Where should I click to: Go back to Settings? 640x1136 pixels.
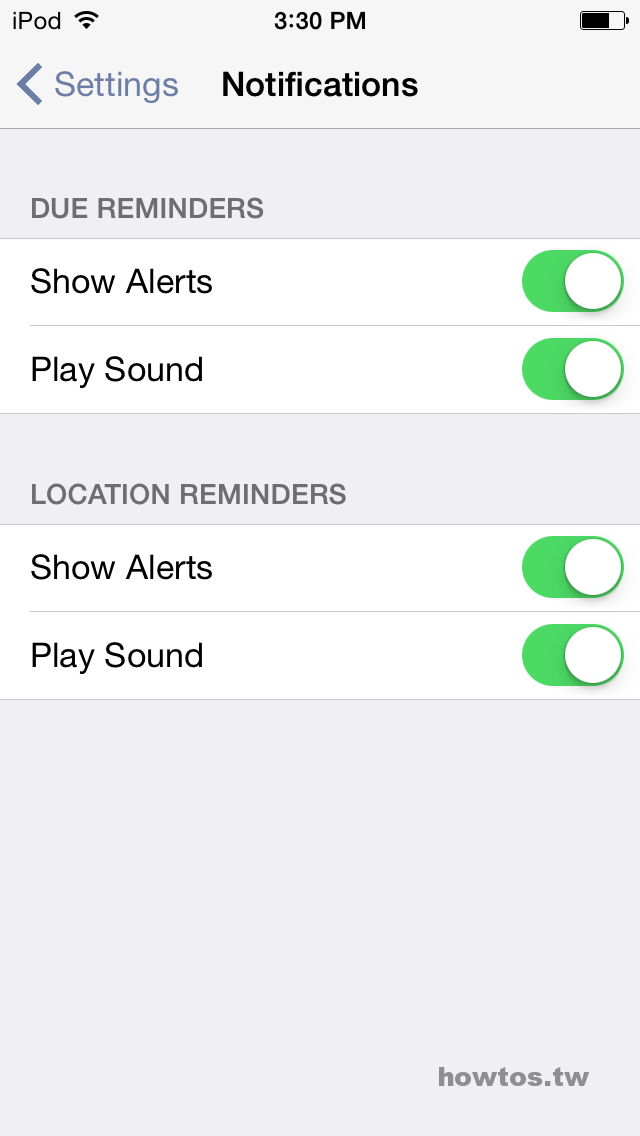pyautogui.click(x=98, y=85)
